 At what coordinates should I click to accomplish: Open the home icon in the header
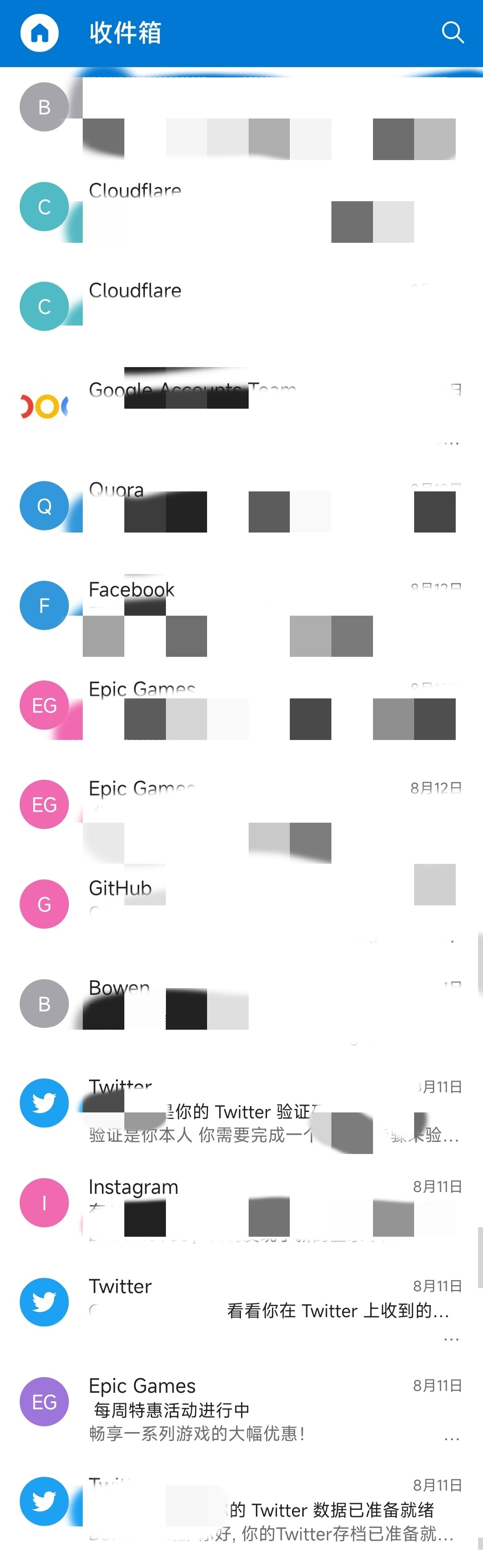(40, 32)
